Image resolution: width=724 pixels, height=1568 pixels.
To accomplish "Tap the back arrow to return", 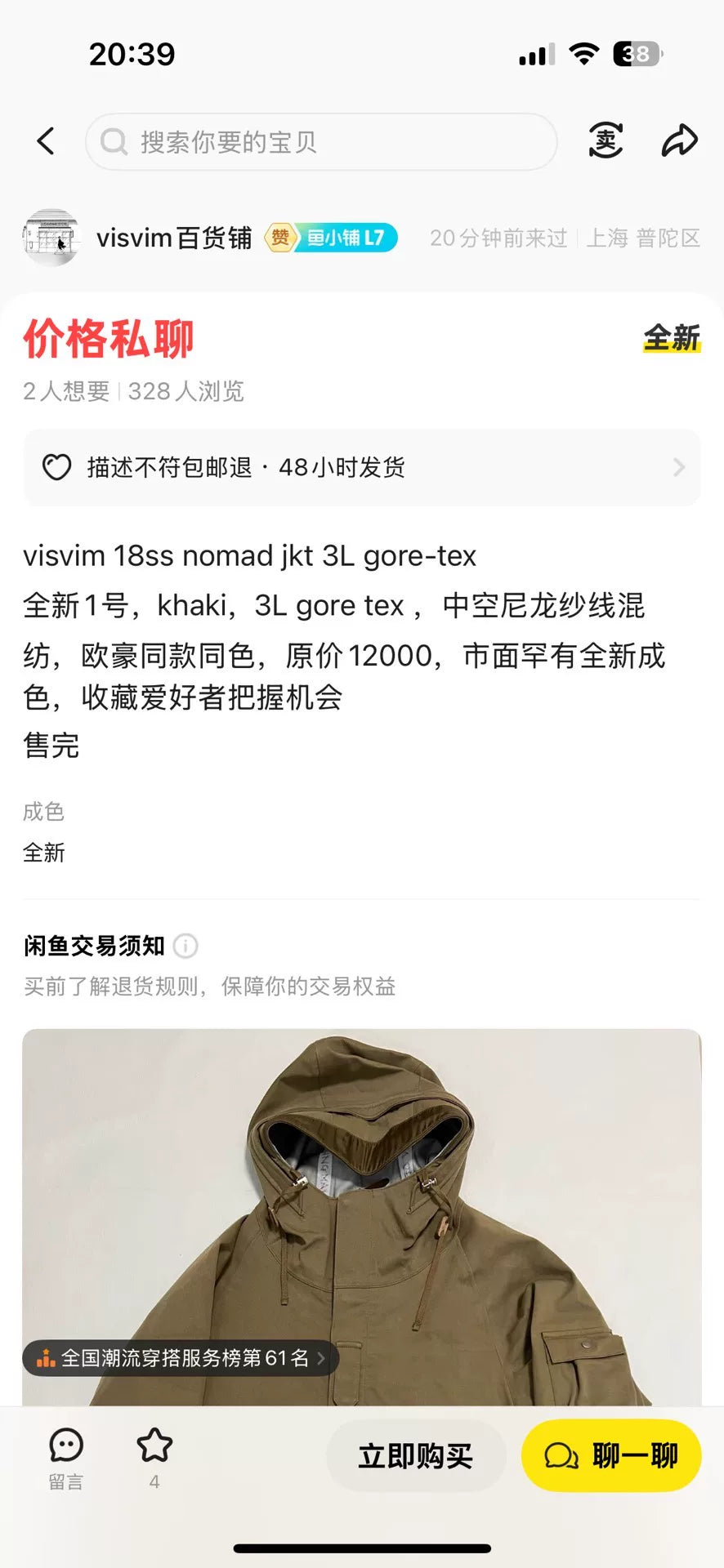I will [x=45, y=140].
